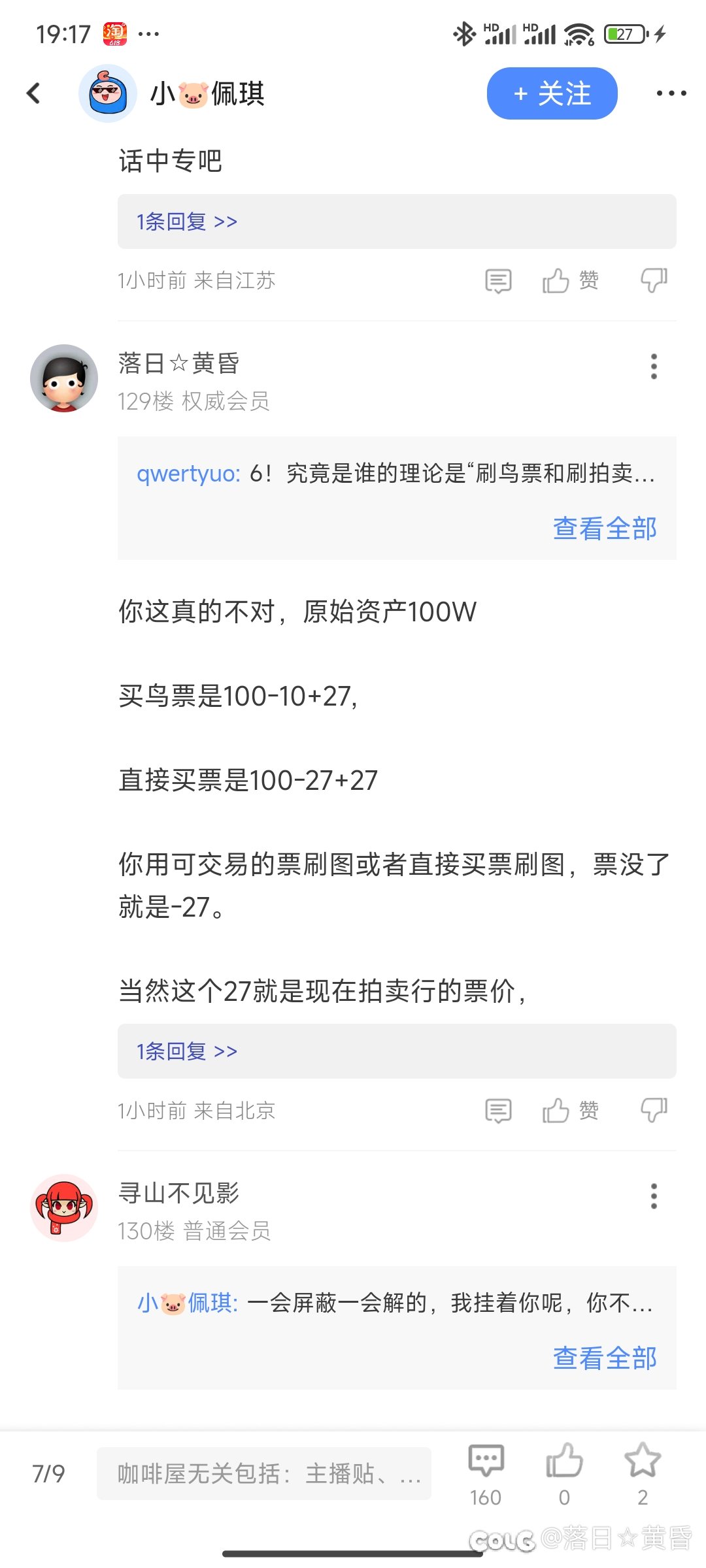Favorite the thread with the star icon
Screen dimensions: 706x1568
643,1475
